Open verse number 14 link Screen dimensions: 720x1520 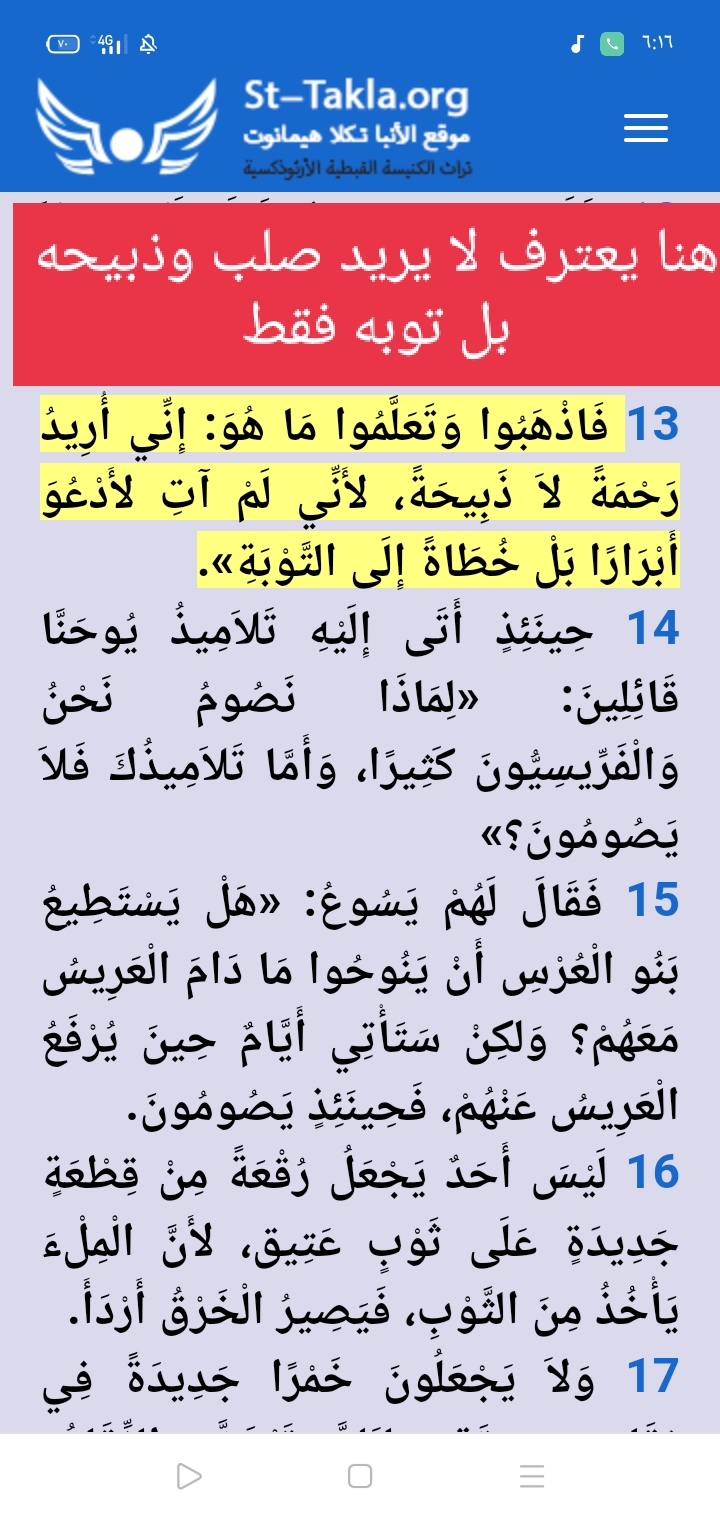(652, 629)
